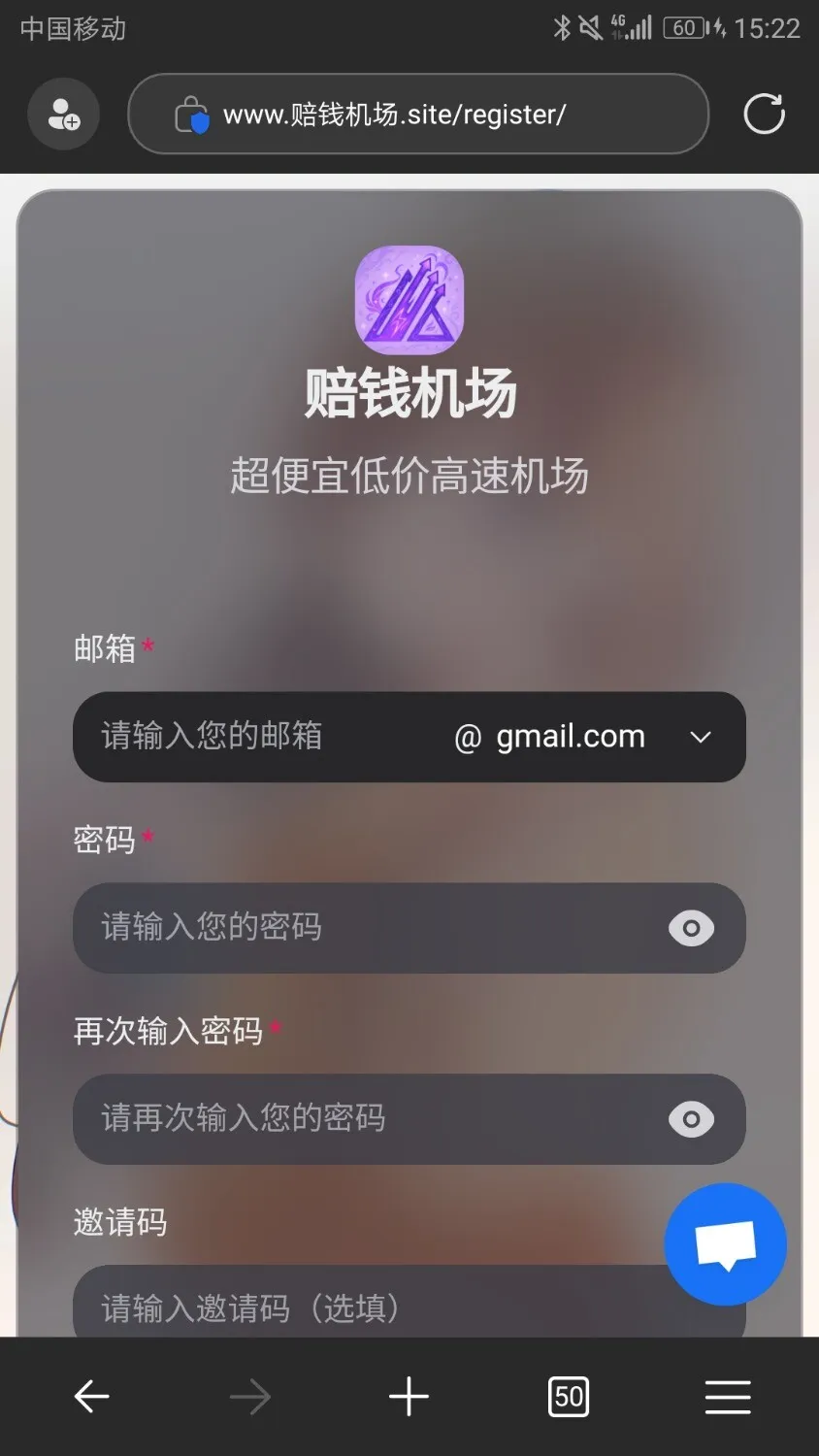
Task: Open the blue chat support bubble
Action: [x=725, y=1244]
